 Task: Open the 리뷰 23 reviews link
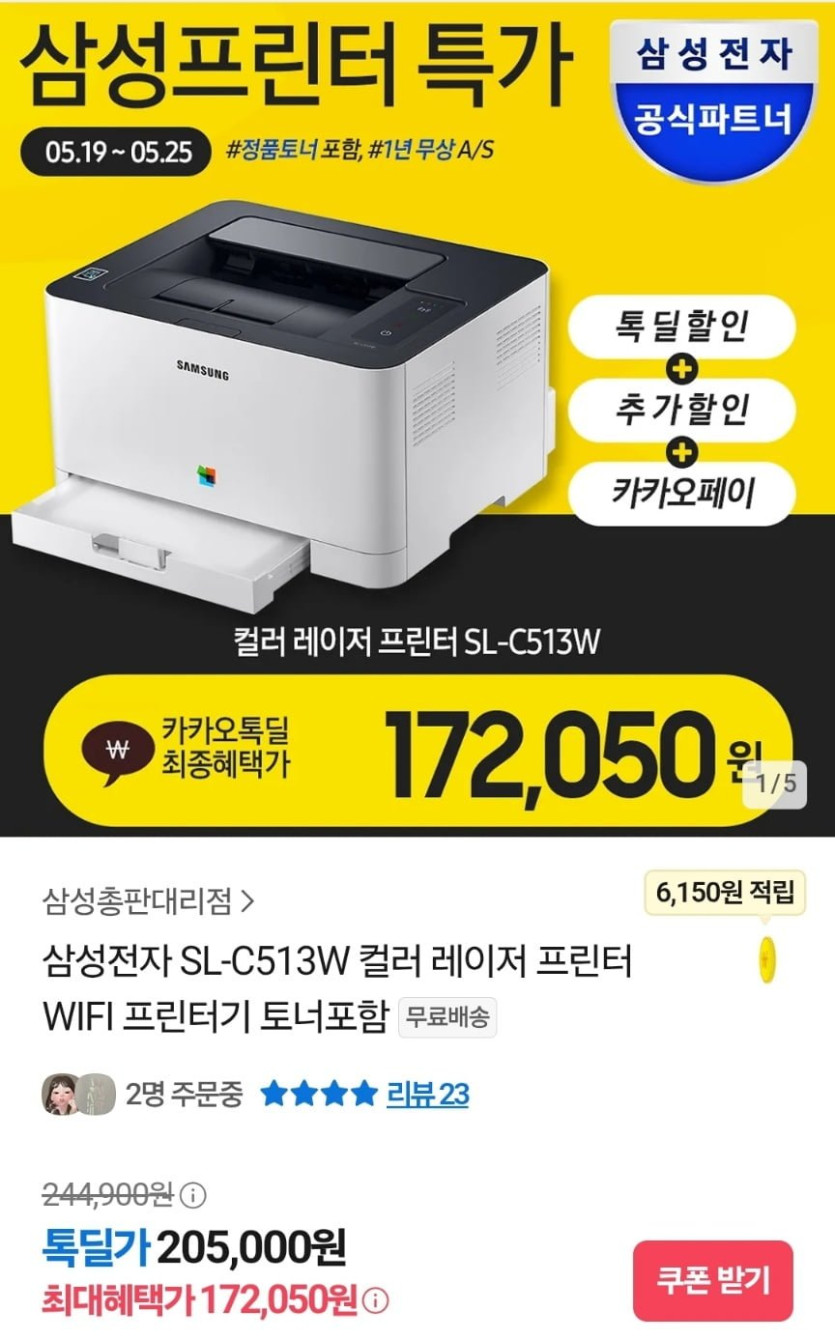click(427, 1094)
